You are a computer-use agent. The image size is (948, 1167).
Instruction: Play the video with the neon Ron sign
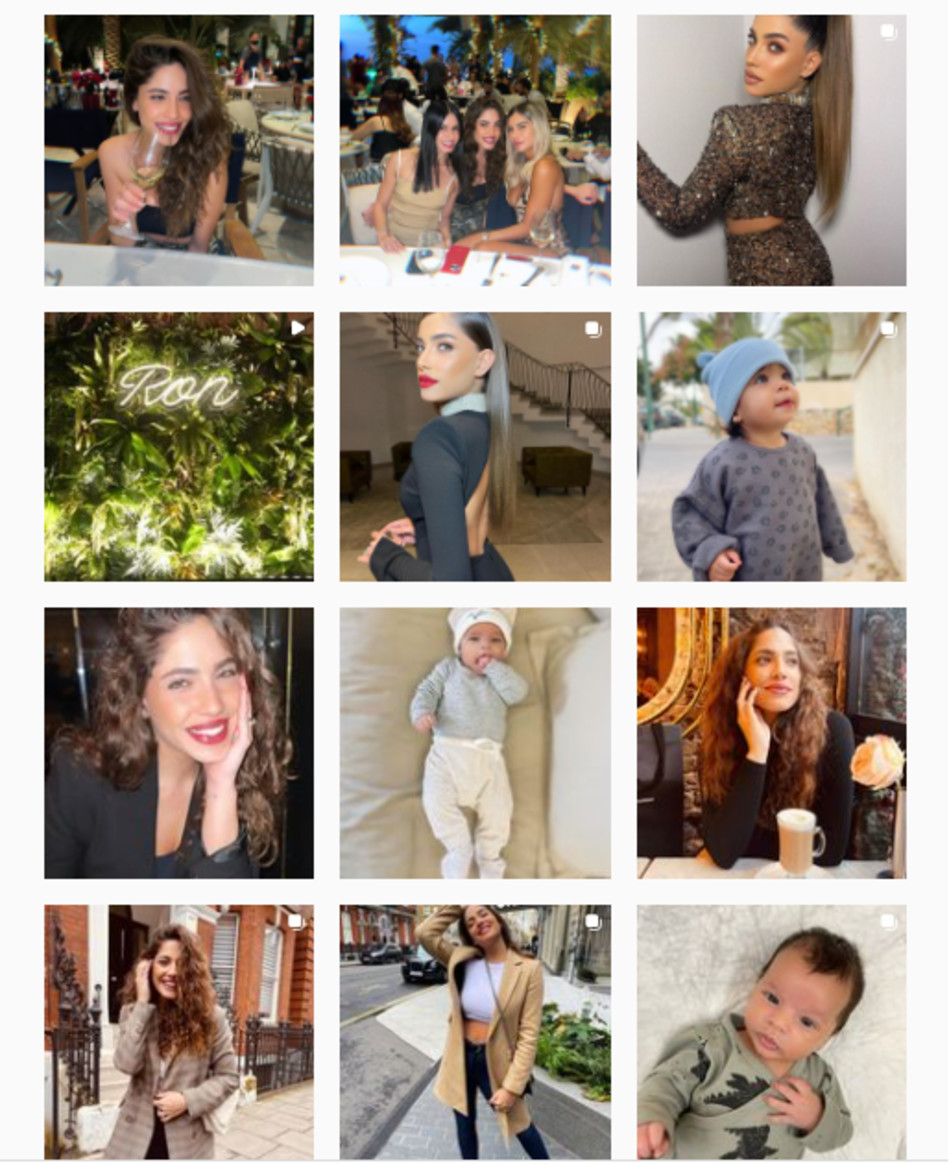[178, 446]
